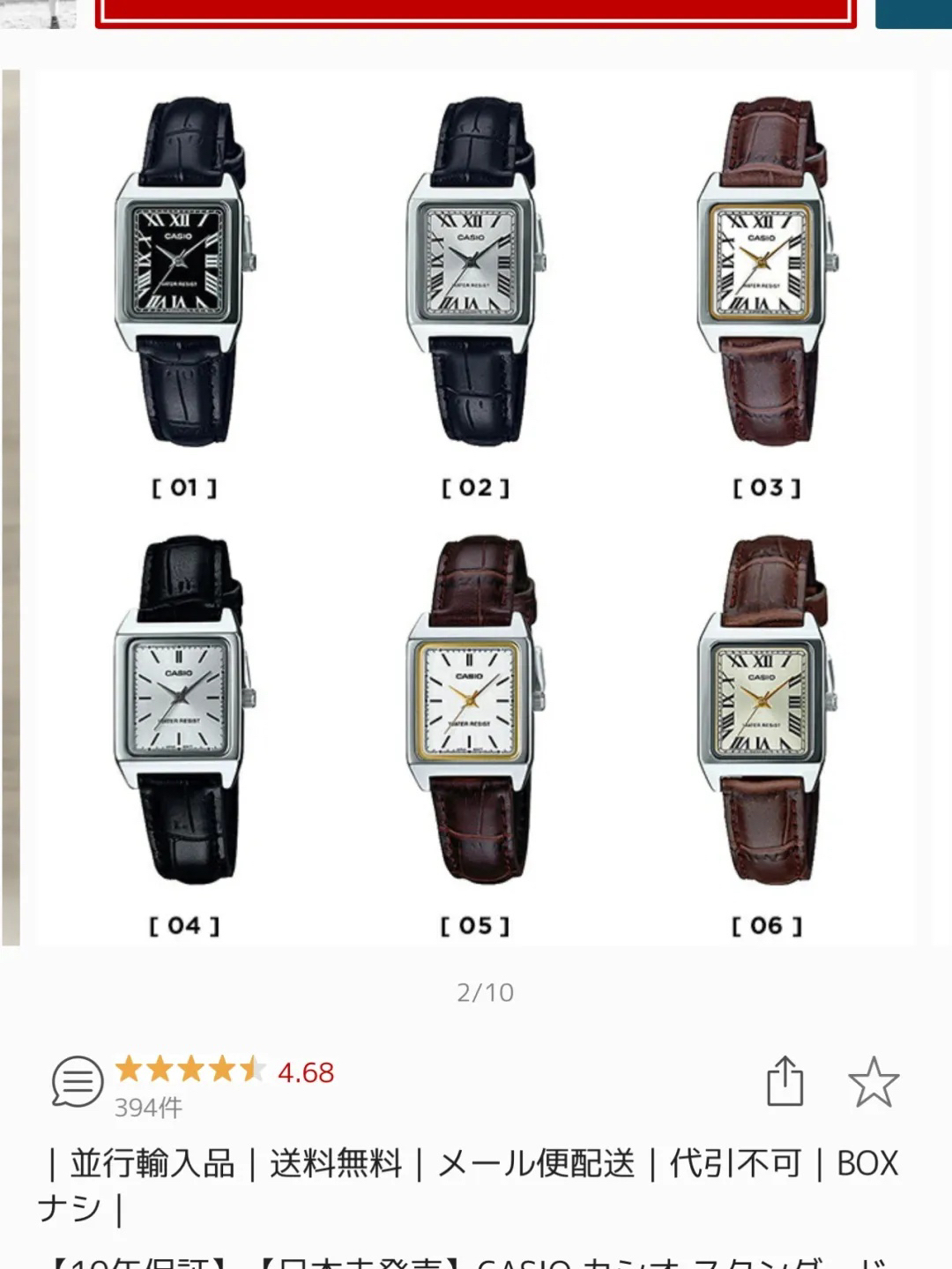Image resolution: width=952 pixels, height=1269 pixels.
Task: Share this Casio watch listing
Action: point(785,1081)
